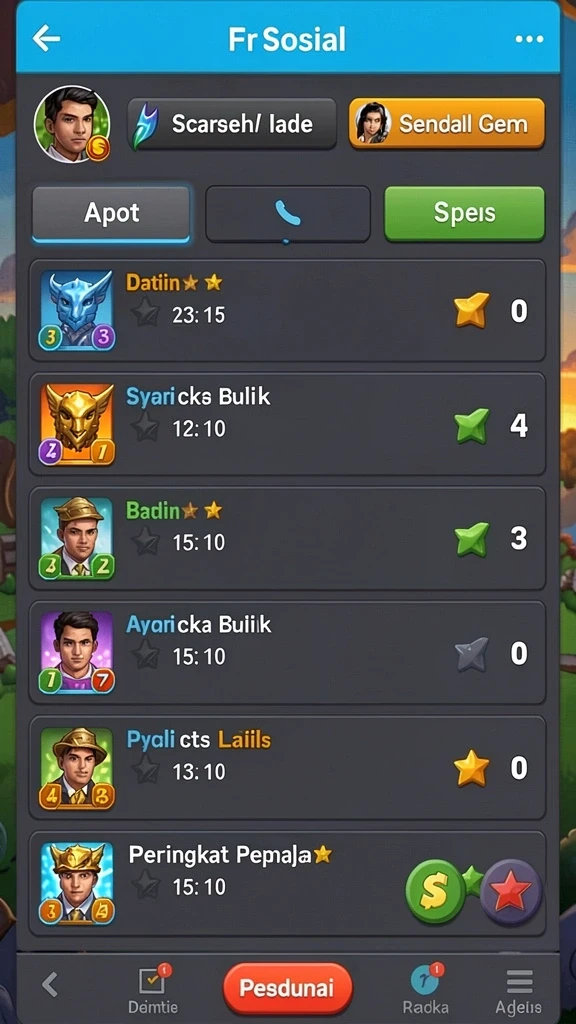Select the Apot tab
The width and height of the screenshot is (576, 1024).
[111, 214]
